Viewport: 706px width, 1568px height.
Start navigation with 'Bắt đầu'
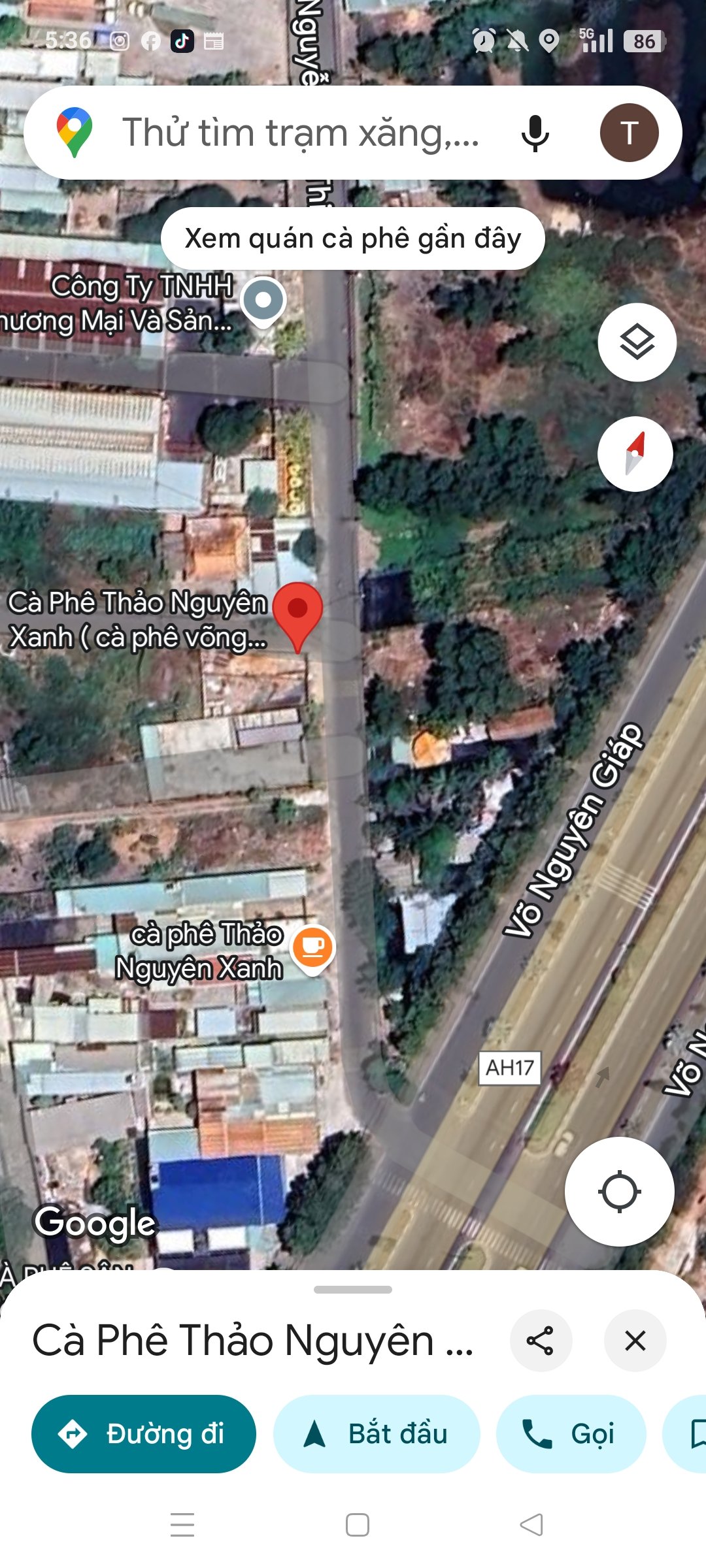[377, 1434]
